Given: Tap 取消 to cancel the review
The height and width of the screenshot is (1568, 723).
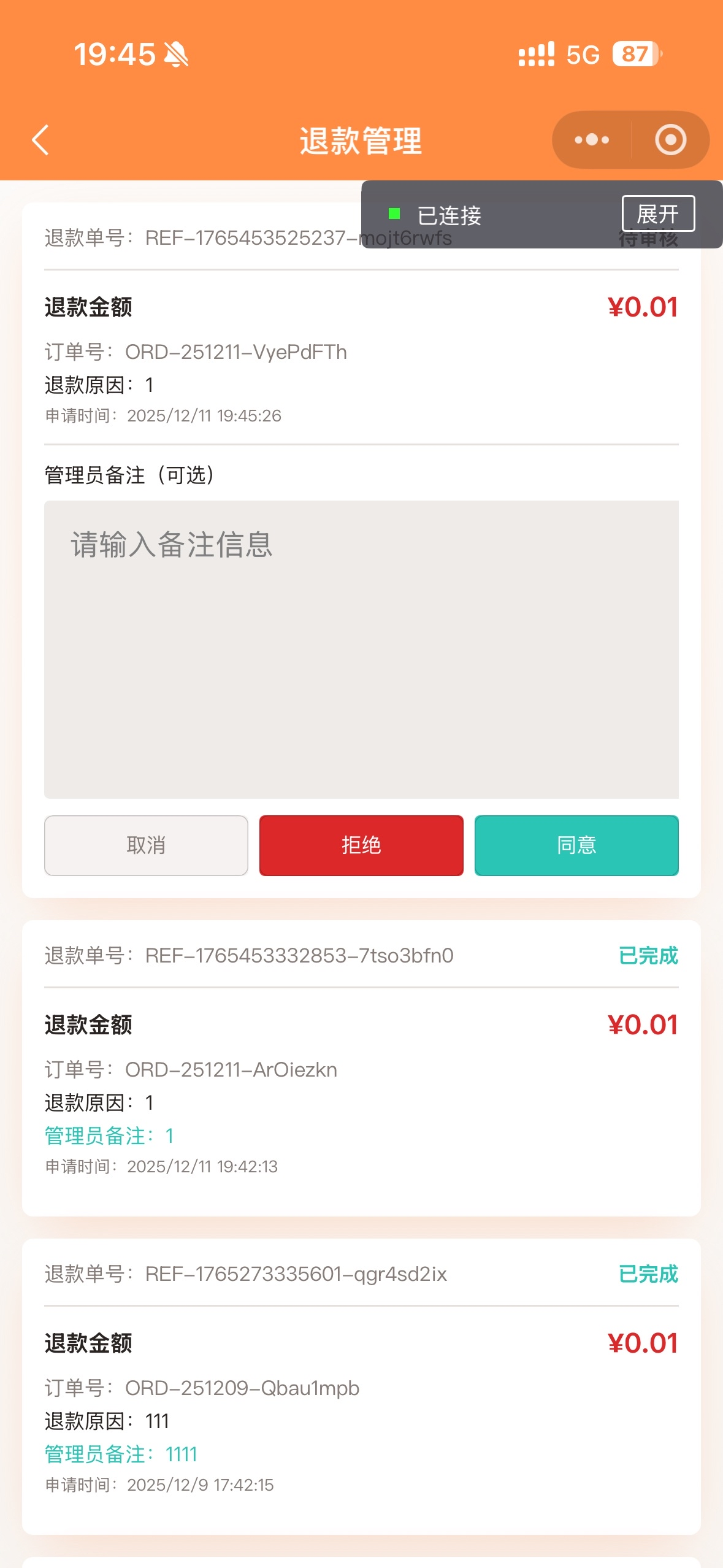Looking at the screenshot, I should coord(146,845).
